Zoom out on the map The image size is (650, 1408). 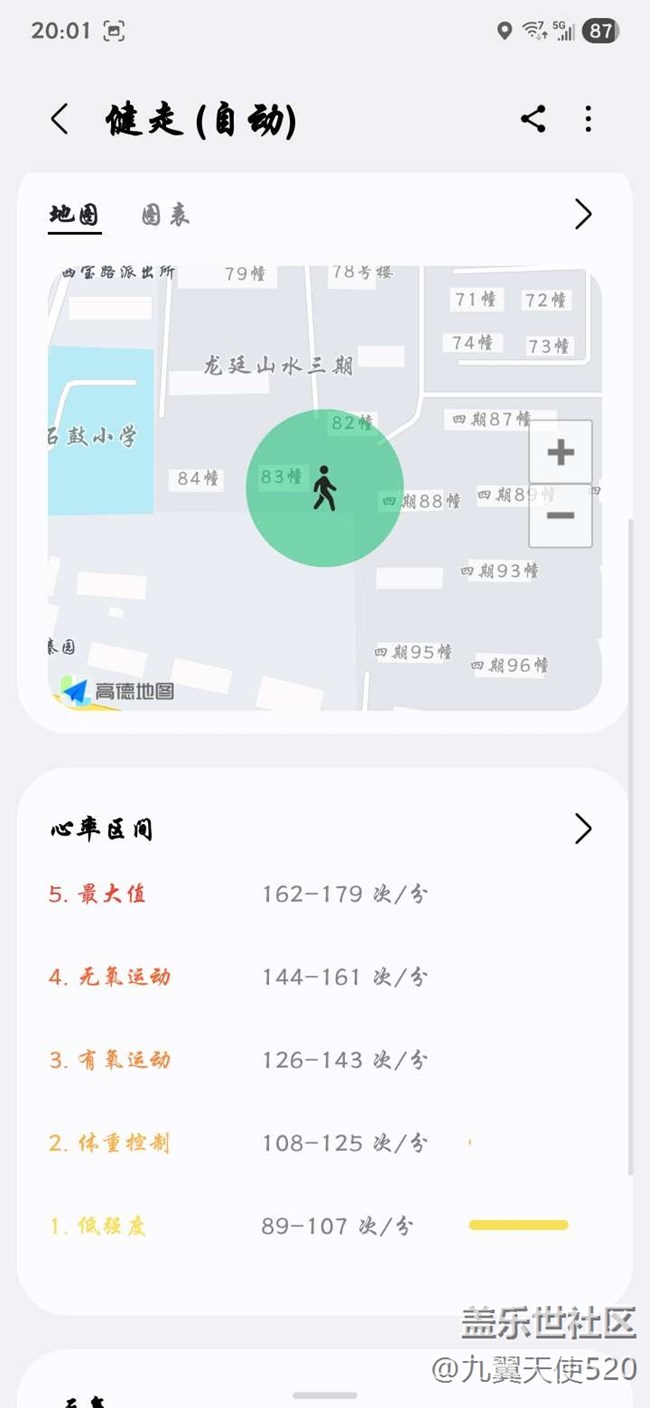coord(560,516)
